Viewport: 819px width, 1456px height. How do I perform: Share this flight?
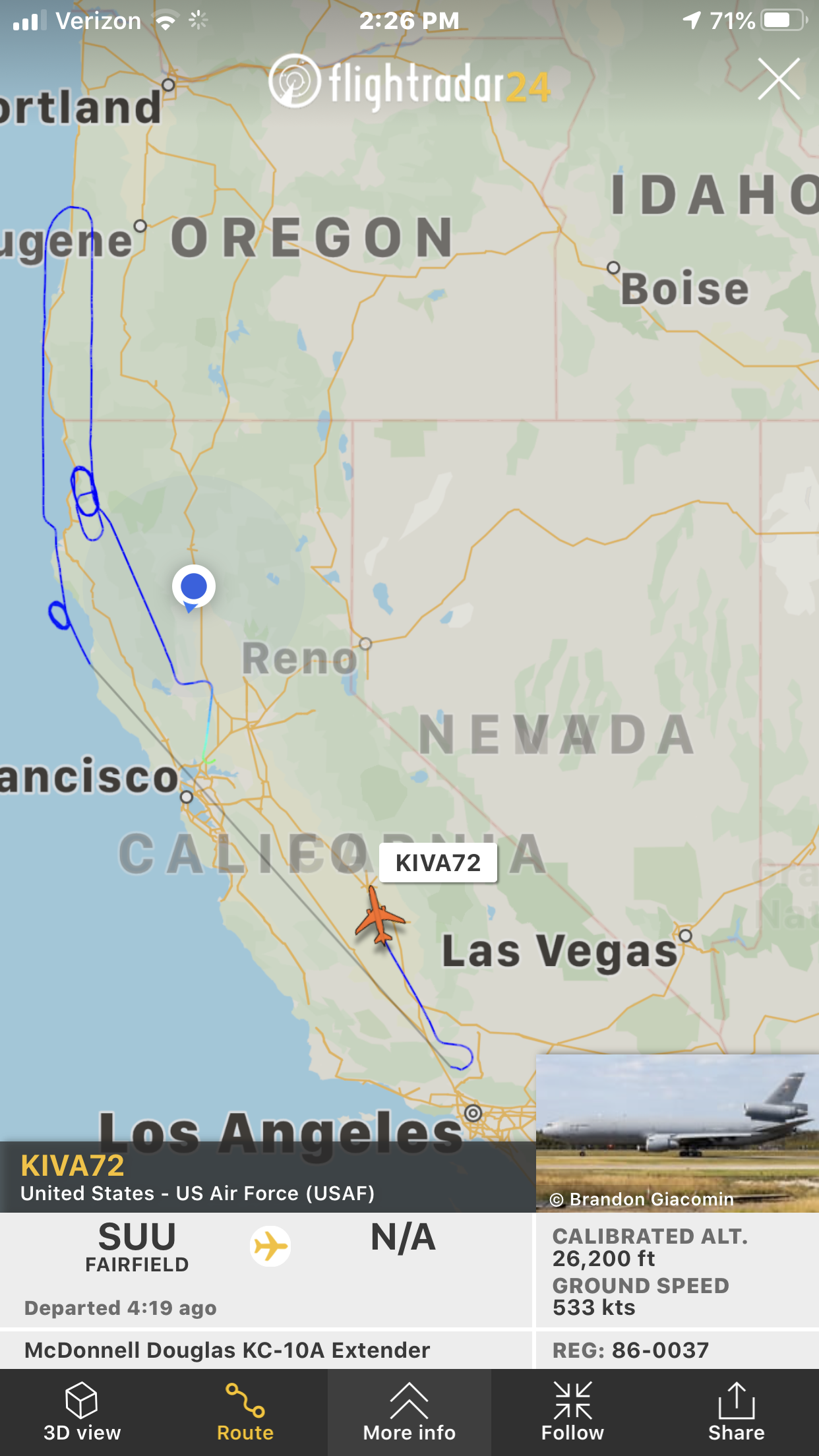(x=737, y=1412)
